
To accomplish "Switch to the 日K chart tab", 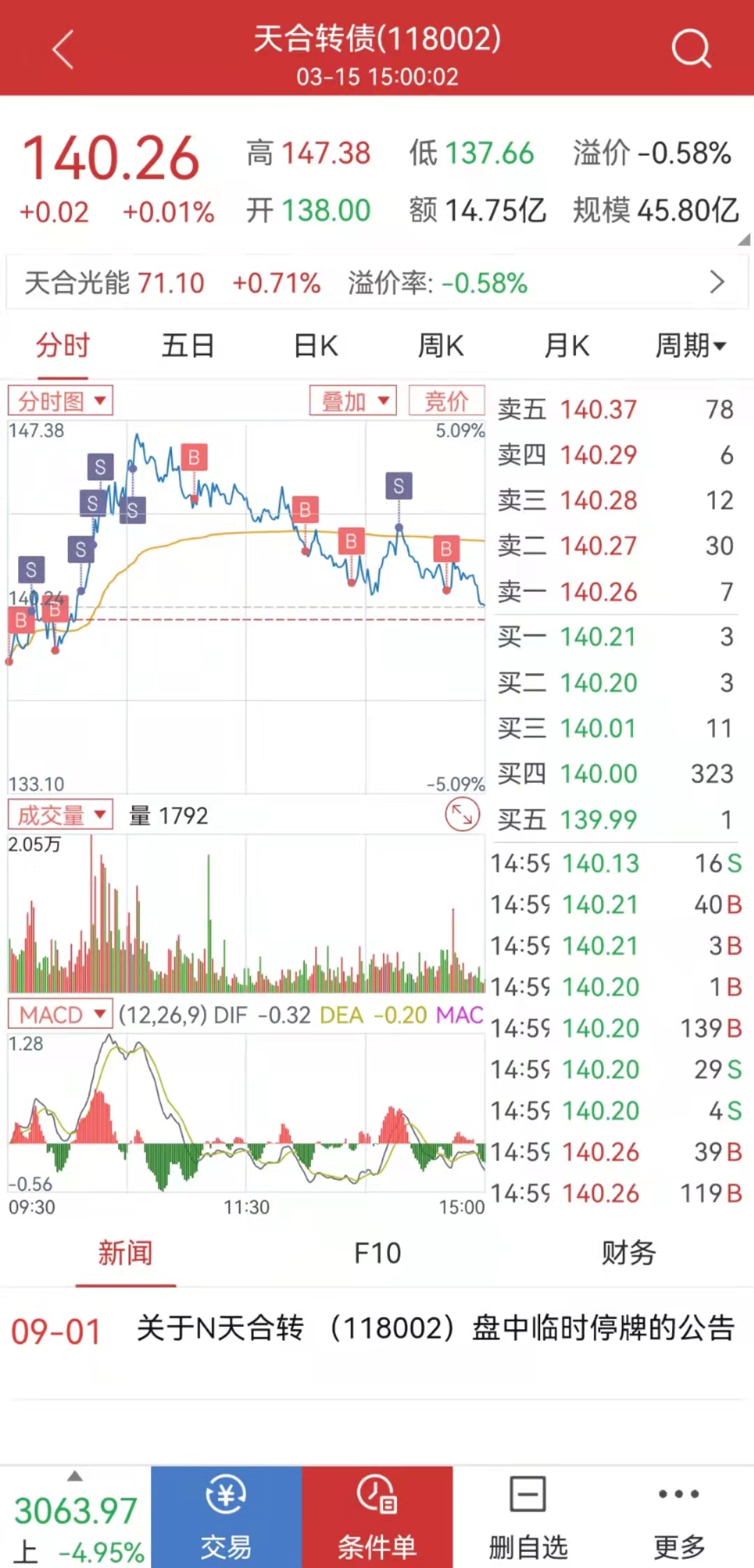I will (x=316, y=345).
